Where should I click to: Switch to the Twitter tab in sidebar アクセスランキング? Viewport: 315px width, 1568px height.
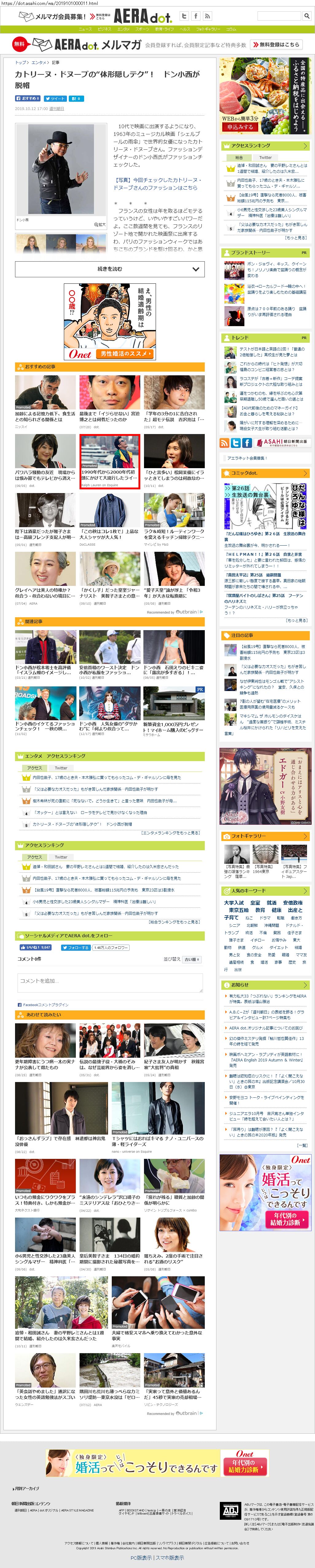click(265, 157)
